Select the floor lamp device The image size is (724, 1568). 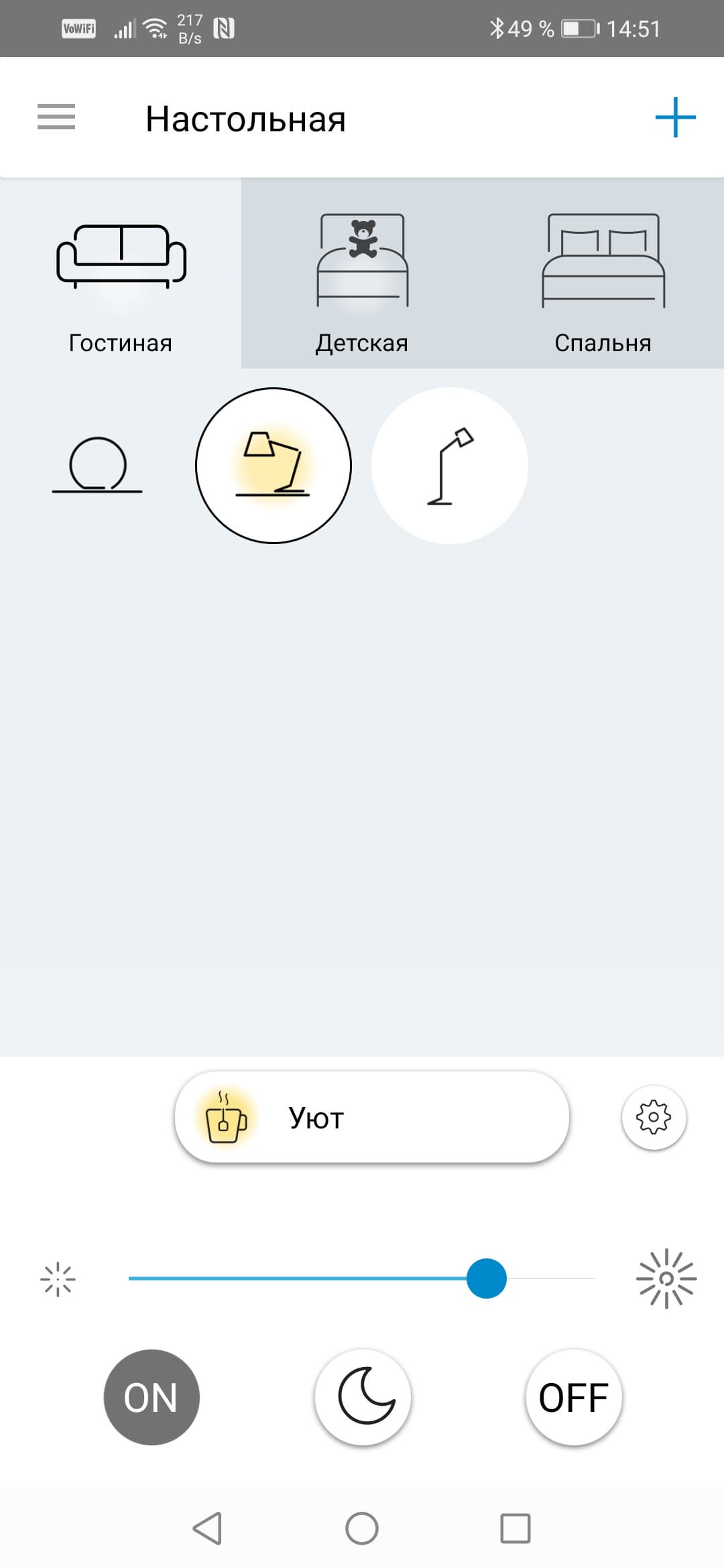(450, 465)
